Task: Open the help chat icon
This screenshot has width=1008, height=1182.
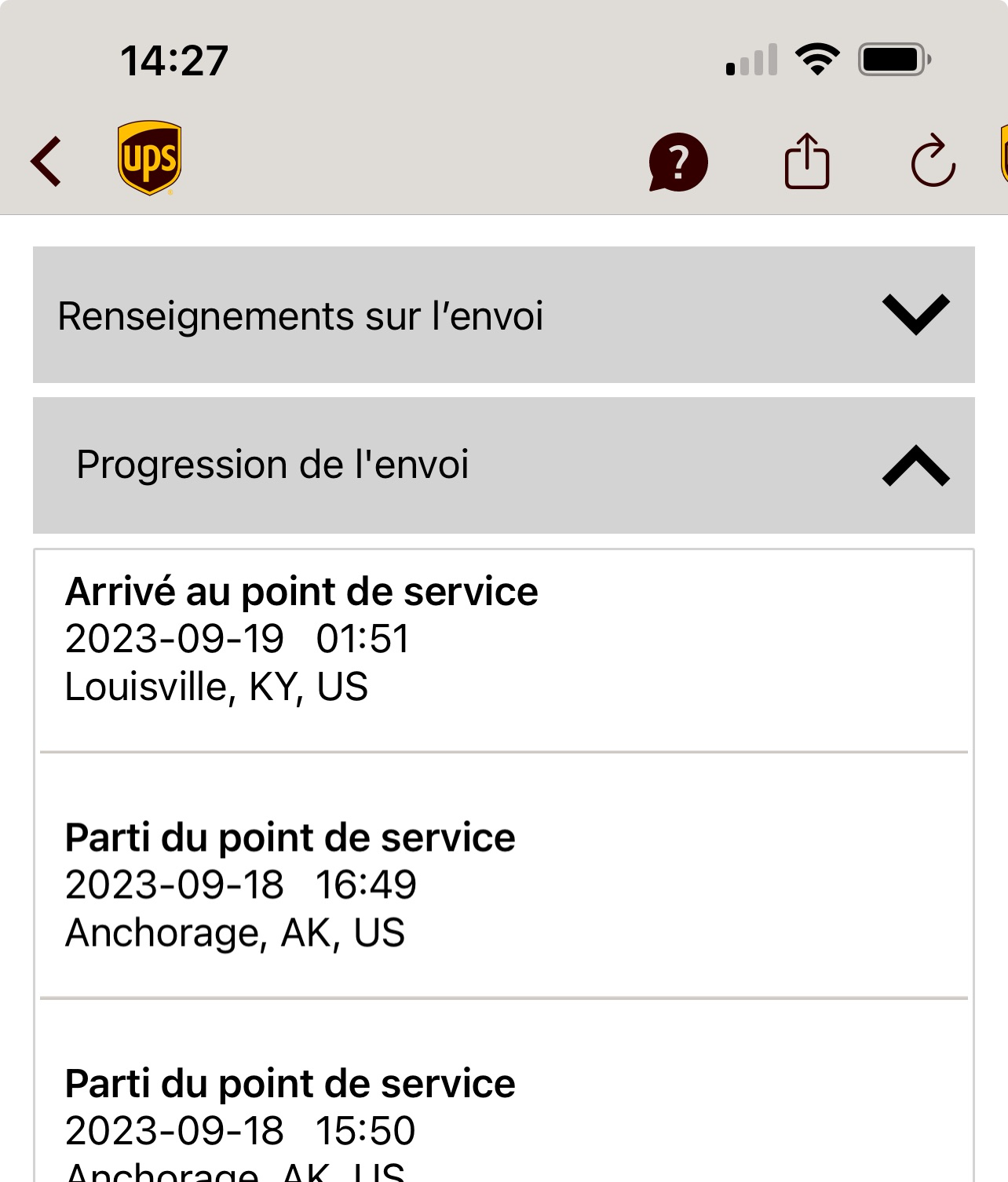Action: coord(678,162)
